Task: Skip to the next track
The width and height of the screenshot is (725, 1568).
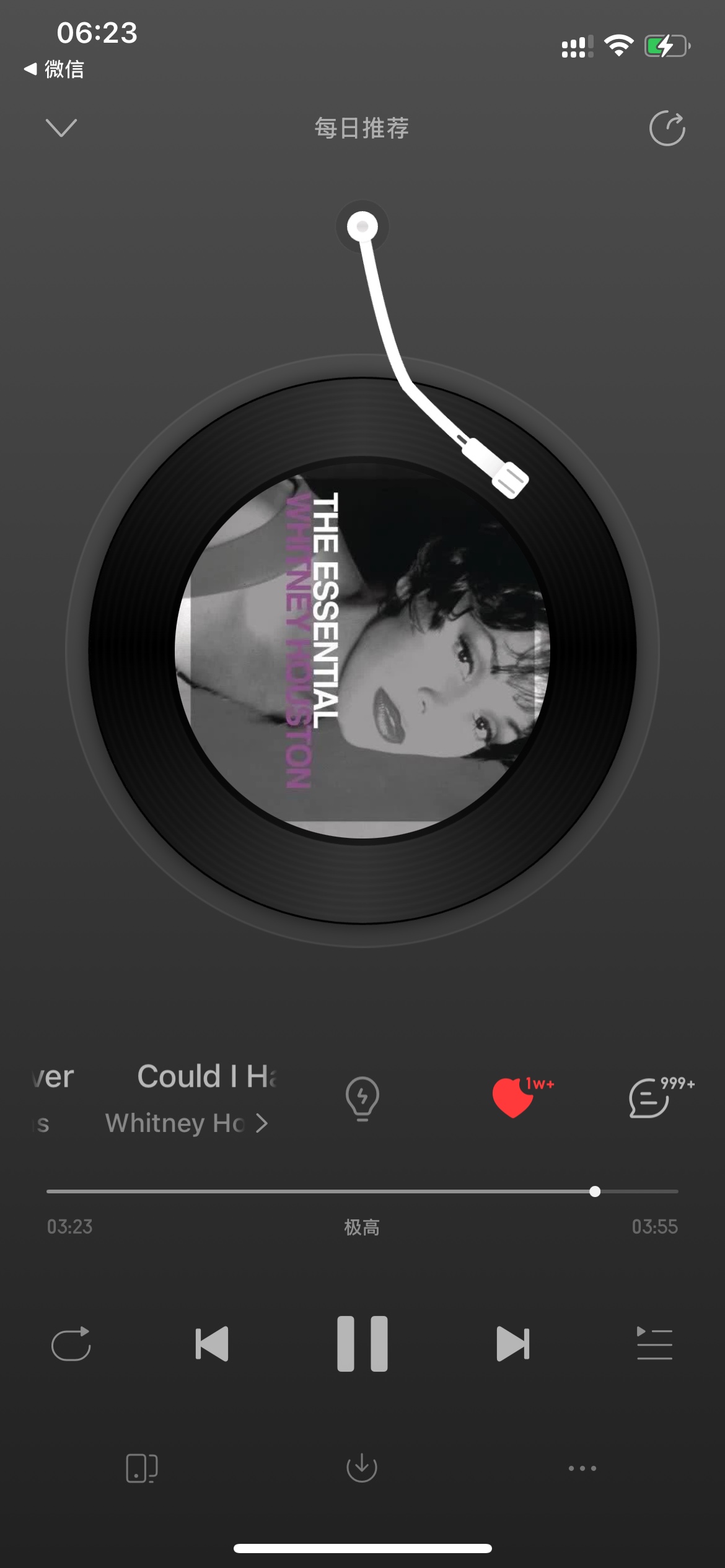Action: coord(513,1343)
